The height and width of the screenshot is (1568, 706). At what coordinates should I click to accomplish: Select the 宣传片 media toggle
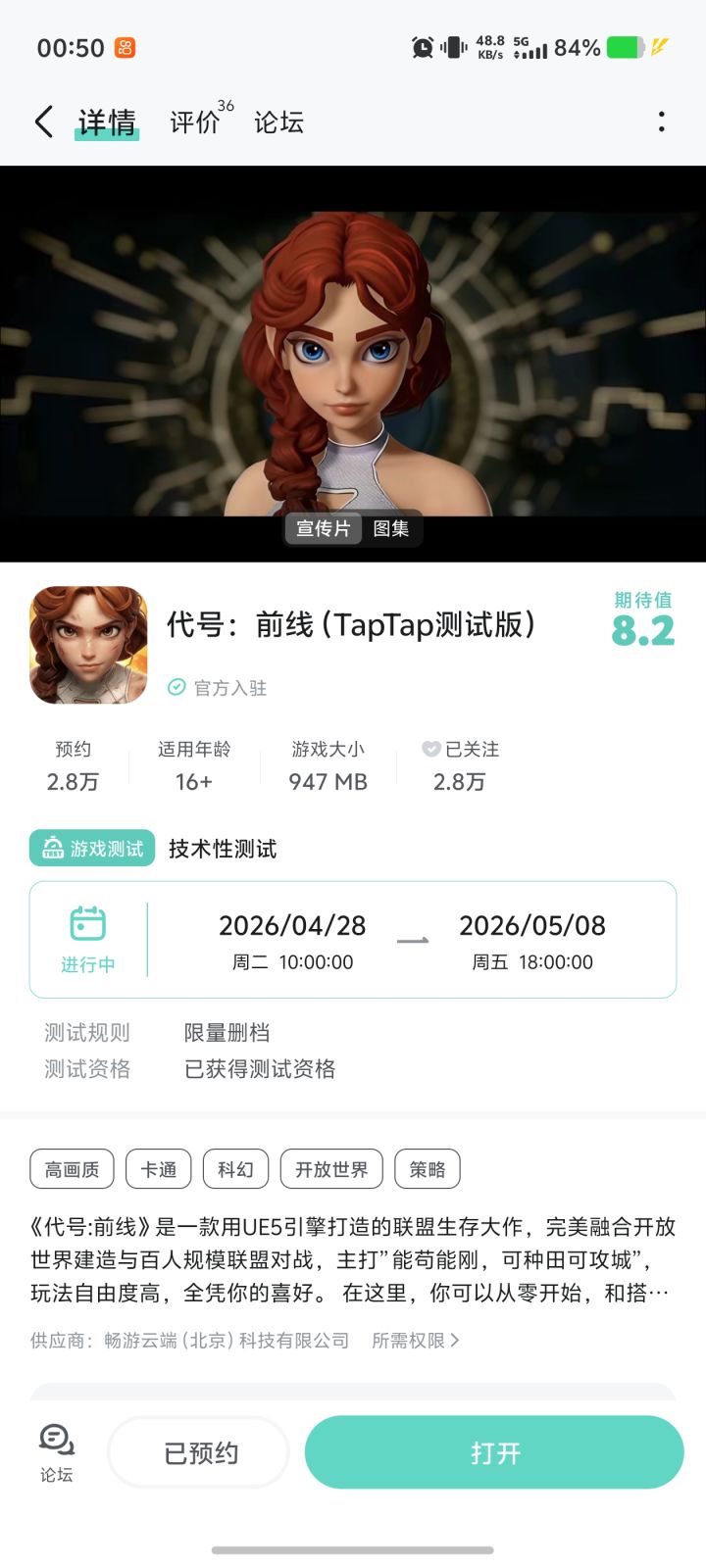[323, 529]
